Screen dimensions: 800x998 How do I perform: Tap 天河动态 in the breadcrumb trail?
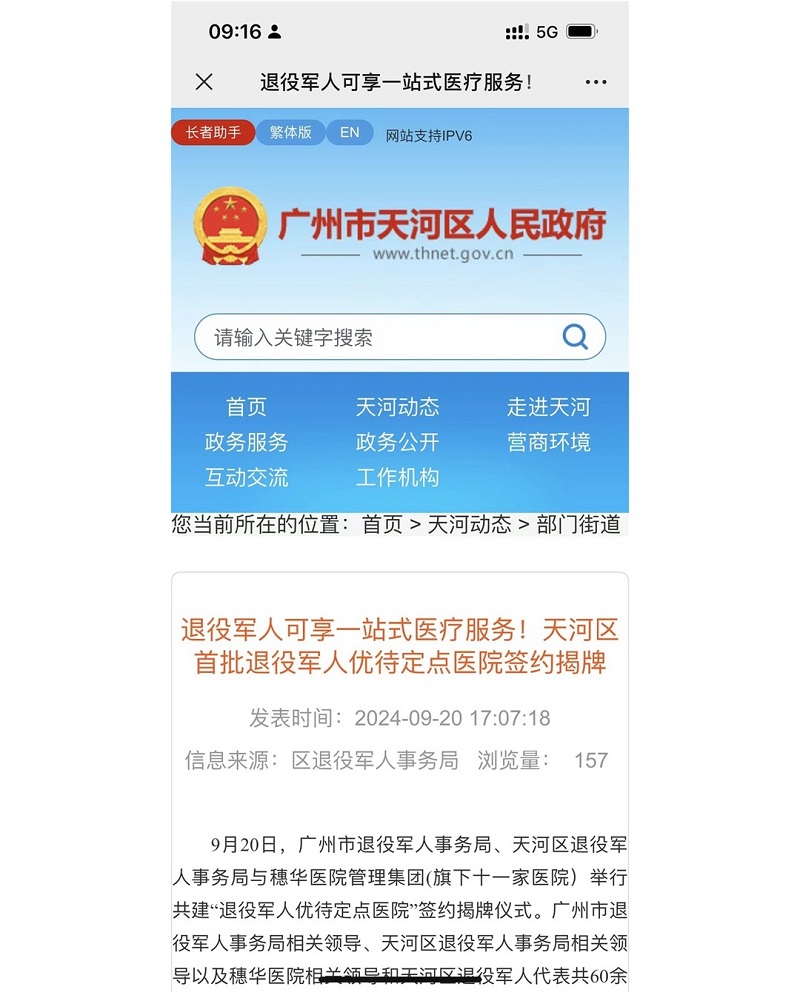469,525
